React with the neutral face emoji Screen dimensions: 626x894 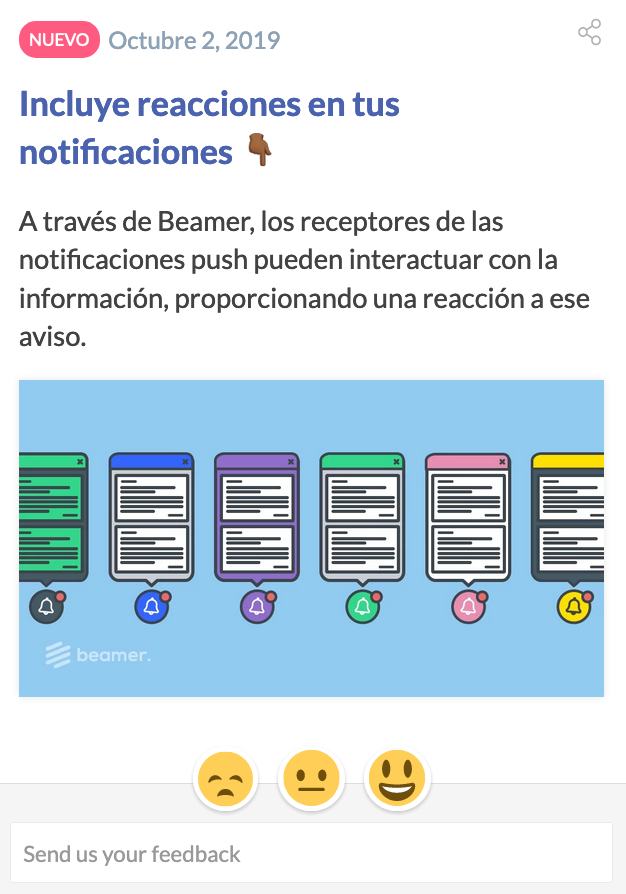(x=312, y=780)
